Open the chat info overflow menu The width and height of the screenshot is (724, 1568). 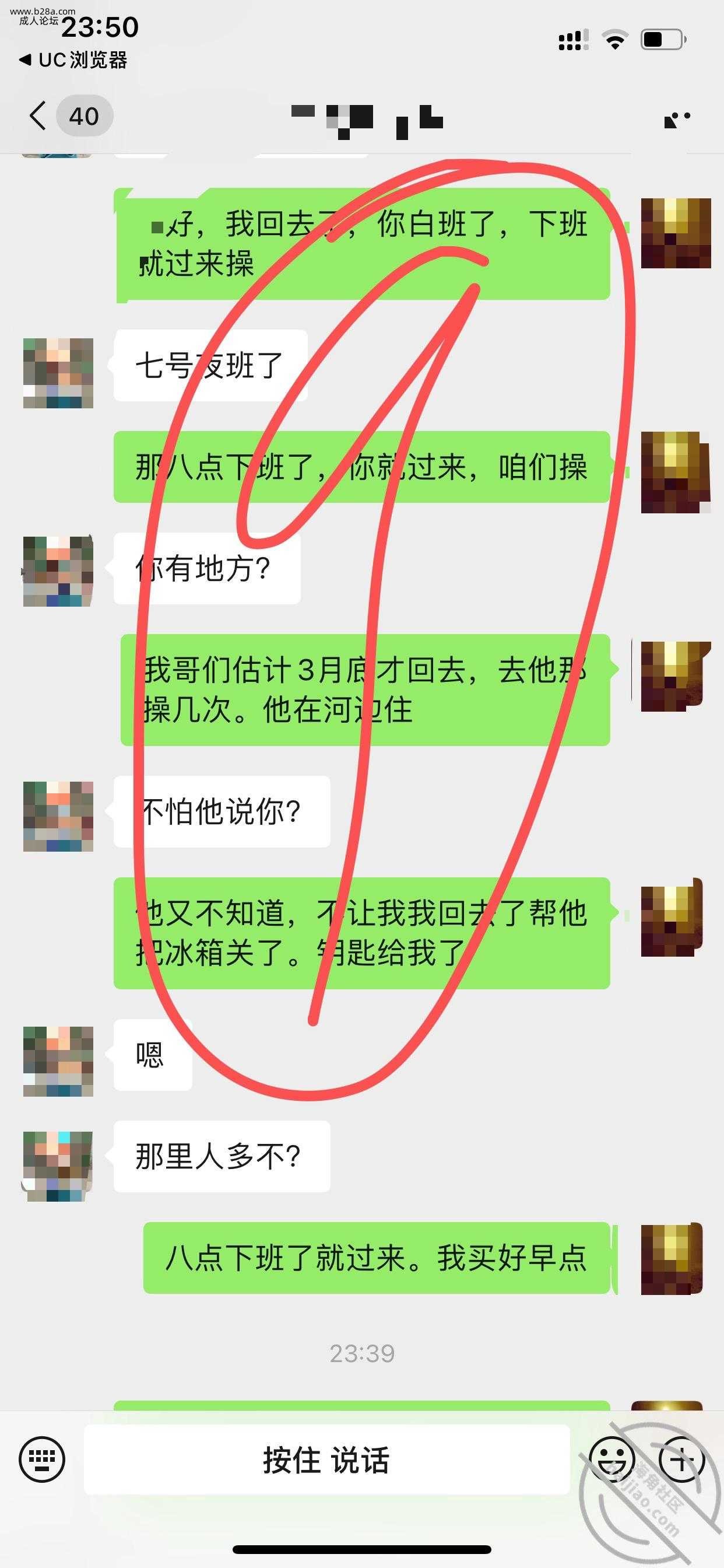point(677,117)
